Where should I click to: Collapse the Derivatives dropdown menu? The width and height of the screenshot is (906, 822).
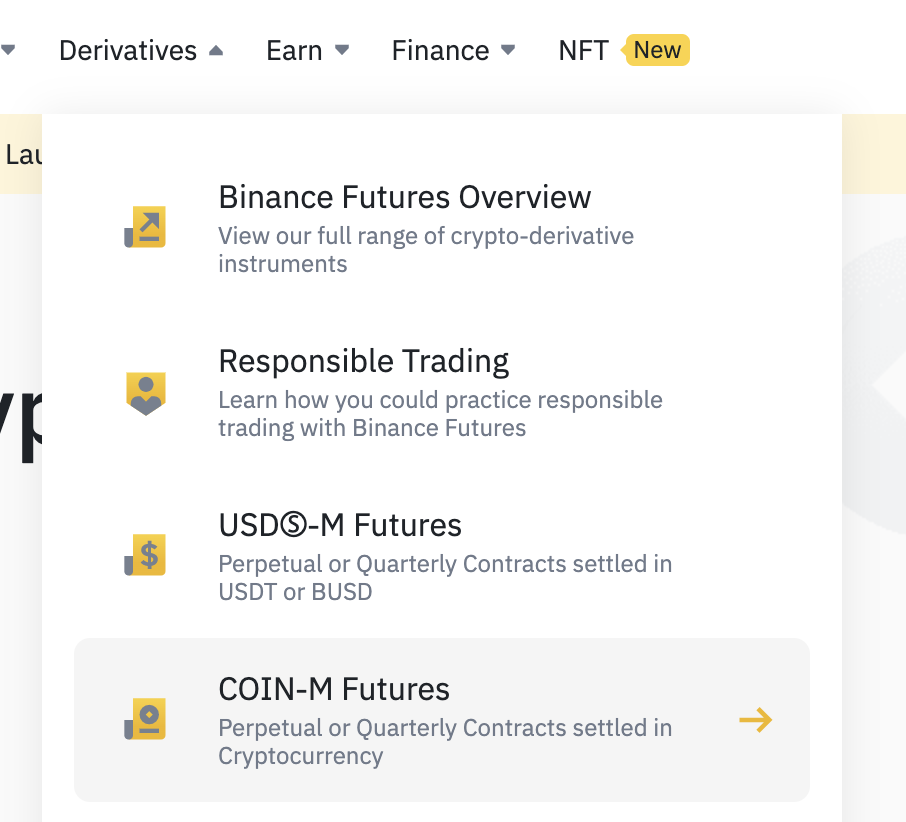141,51
